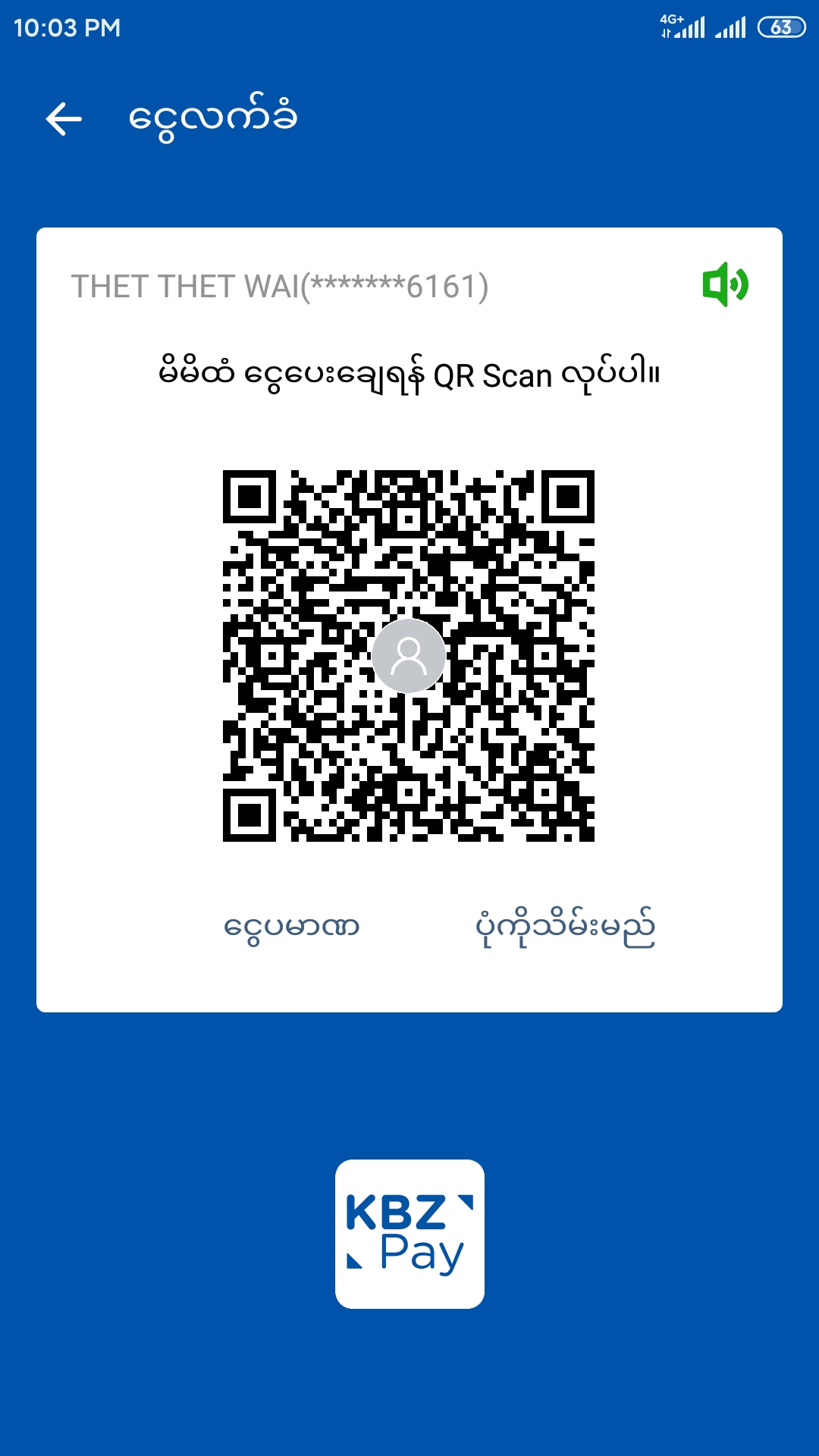Toggle the green speaker sound icon
This screenshot has width=819, height=1456.
coord(725,285)
